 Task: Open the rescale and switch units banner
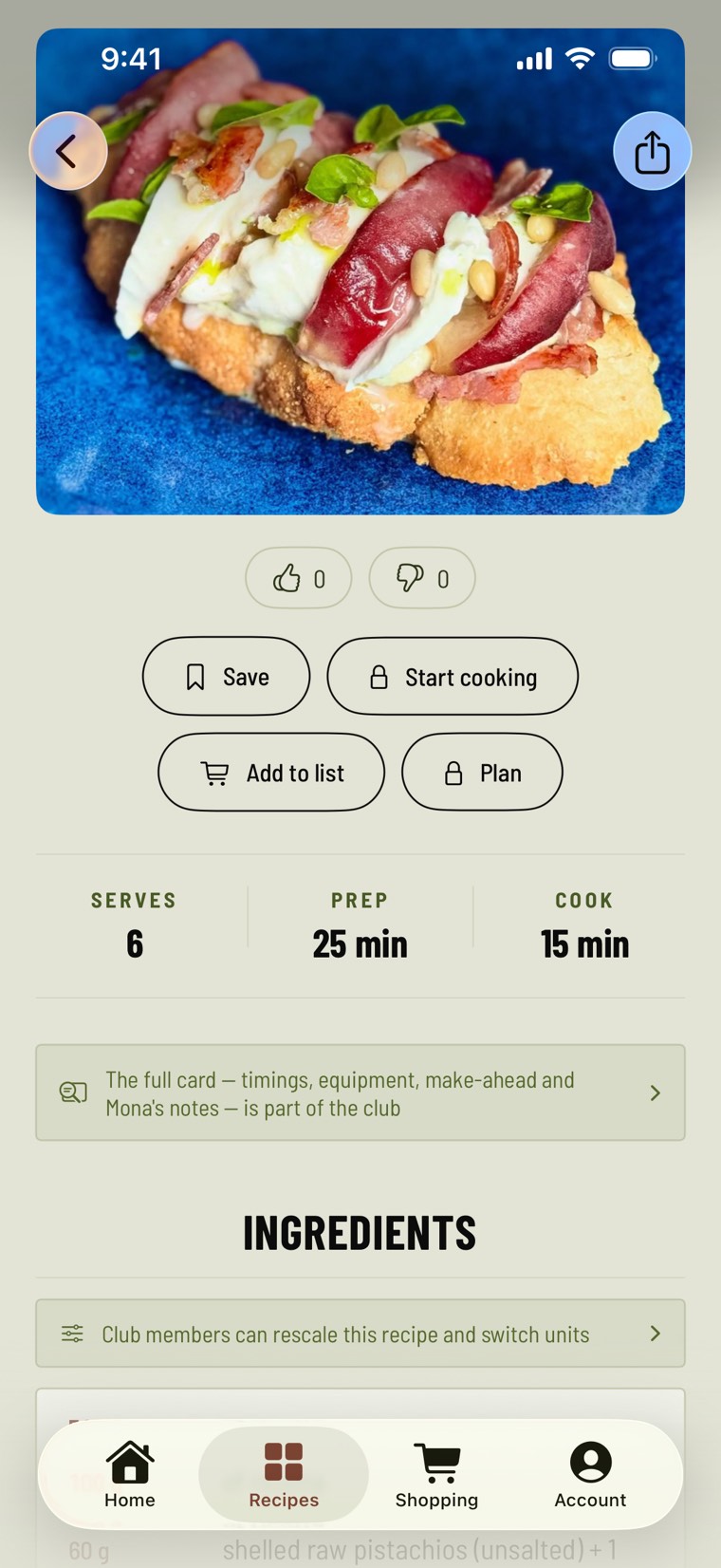coord(360,1334)
